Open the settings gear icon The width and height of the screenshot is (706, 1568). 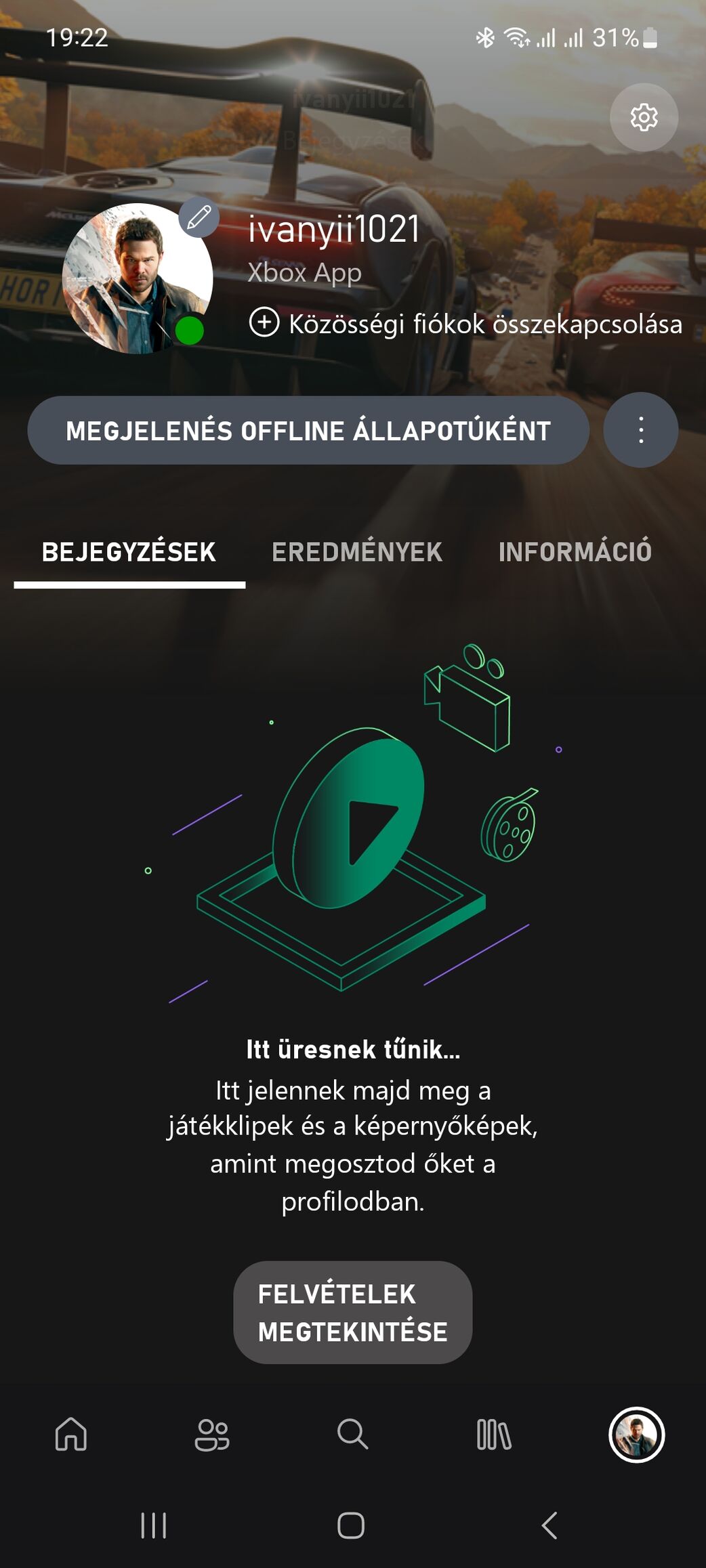(x=644, y=117)
